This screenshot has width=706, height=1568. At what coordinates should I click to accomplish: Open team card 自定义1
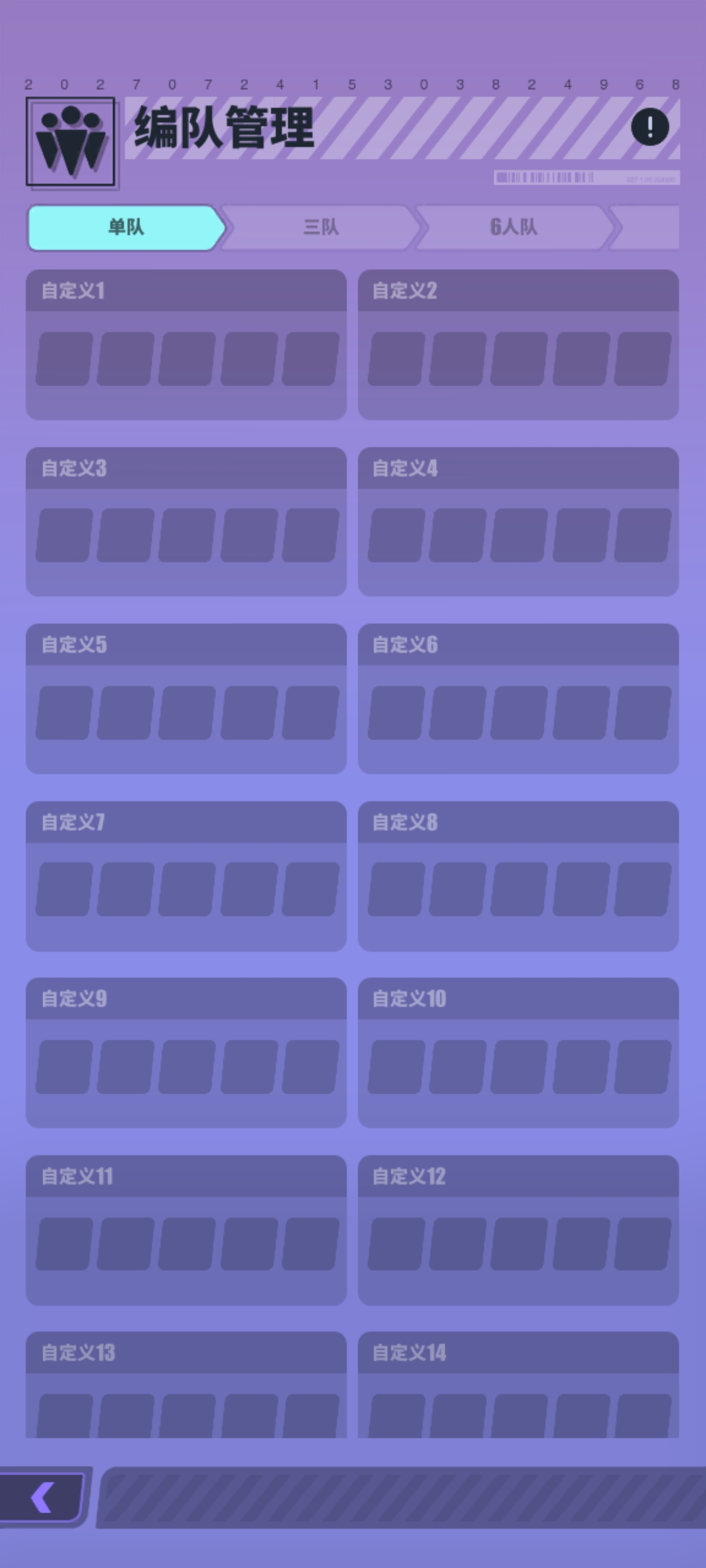[186, 345]
